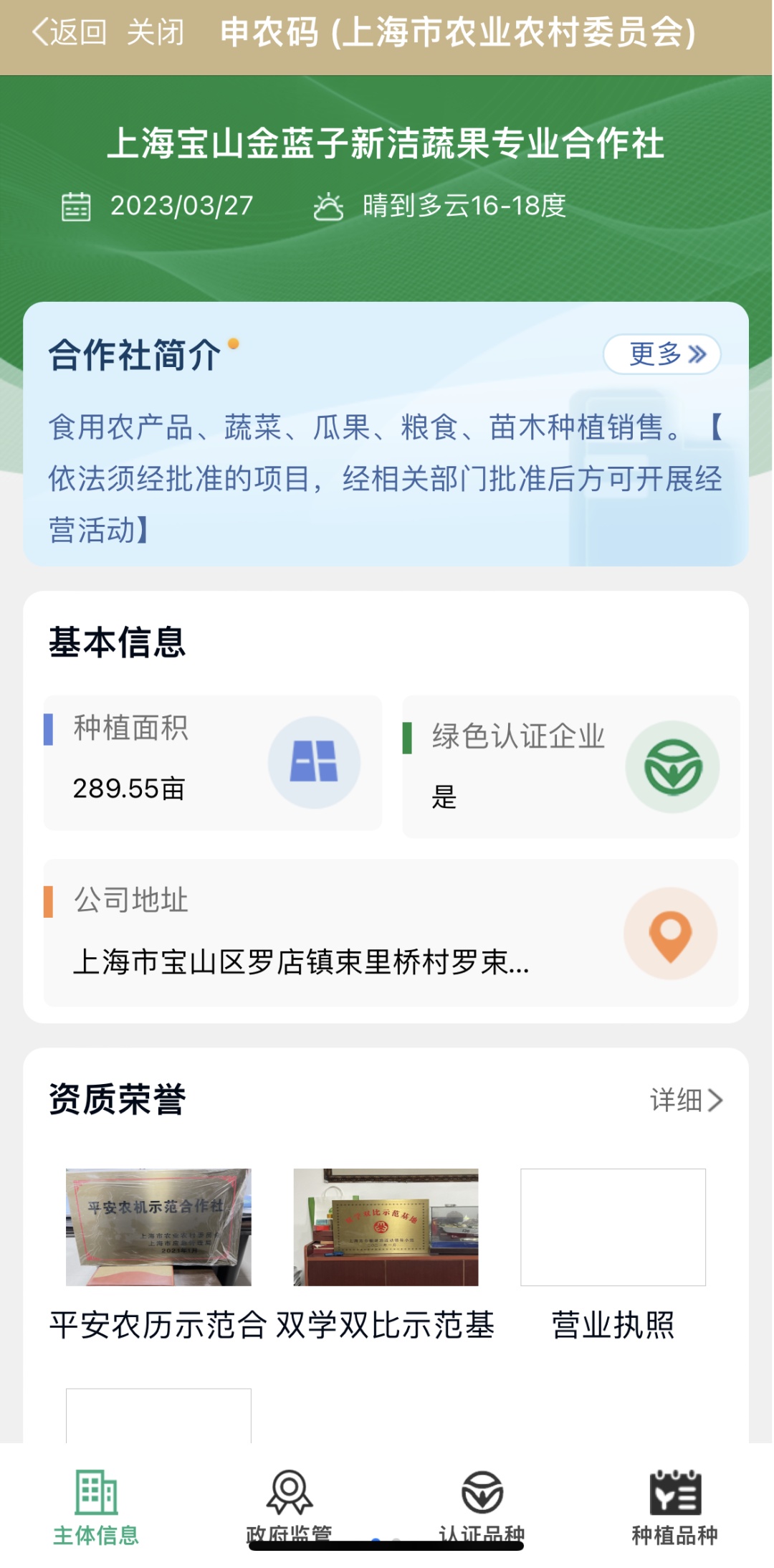Tap 返回 to go back
The image size is (774, 1568).
(x=70, y=32)
